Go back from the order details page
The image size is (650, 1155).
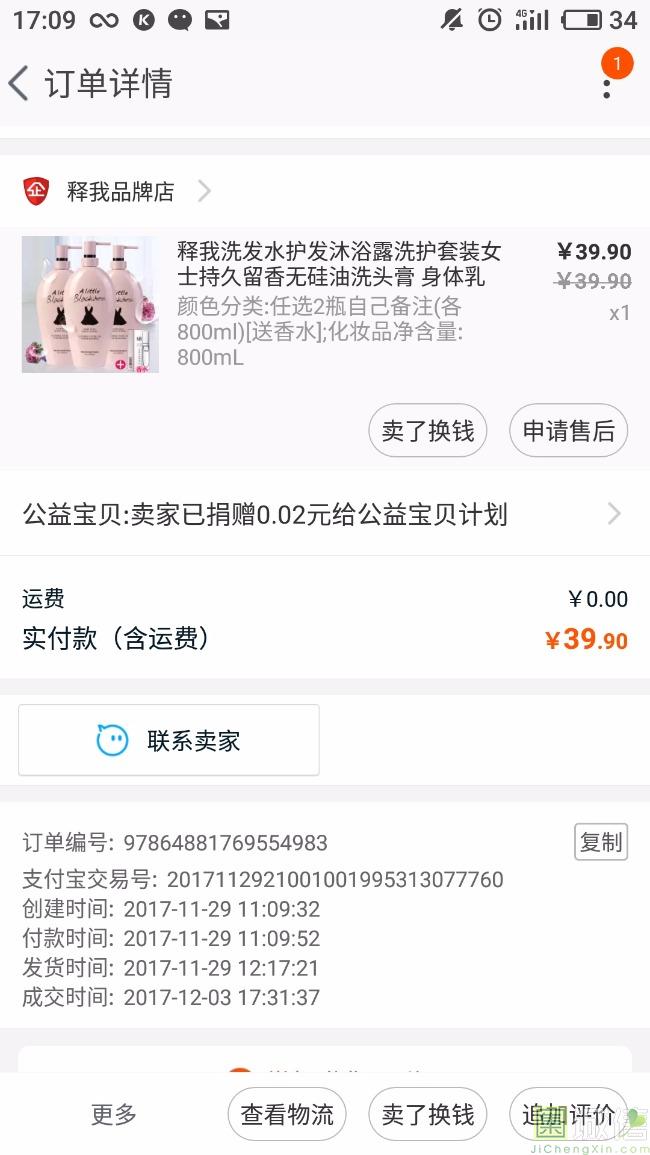click(20, 84)
